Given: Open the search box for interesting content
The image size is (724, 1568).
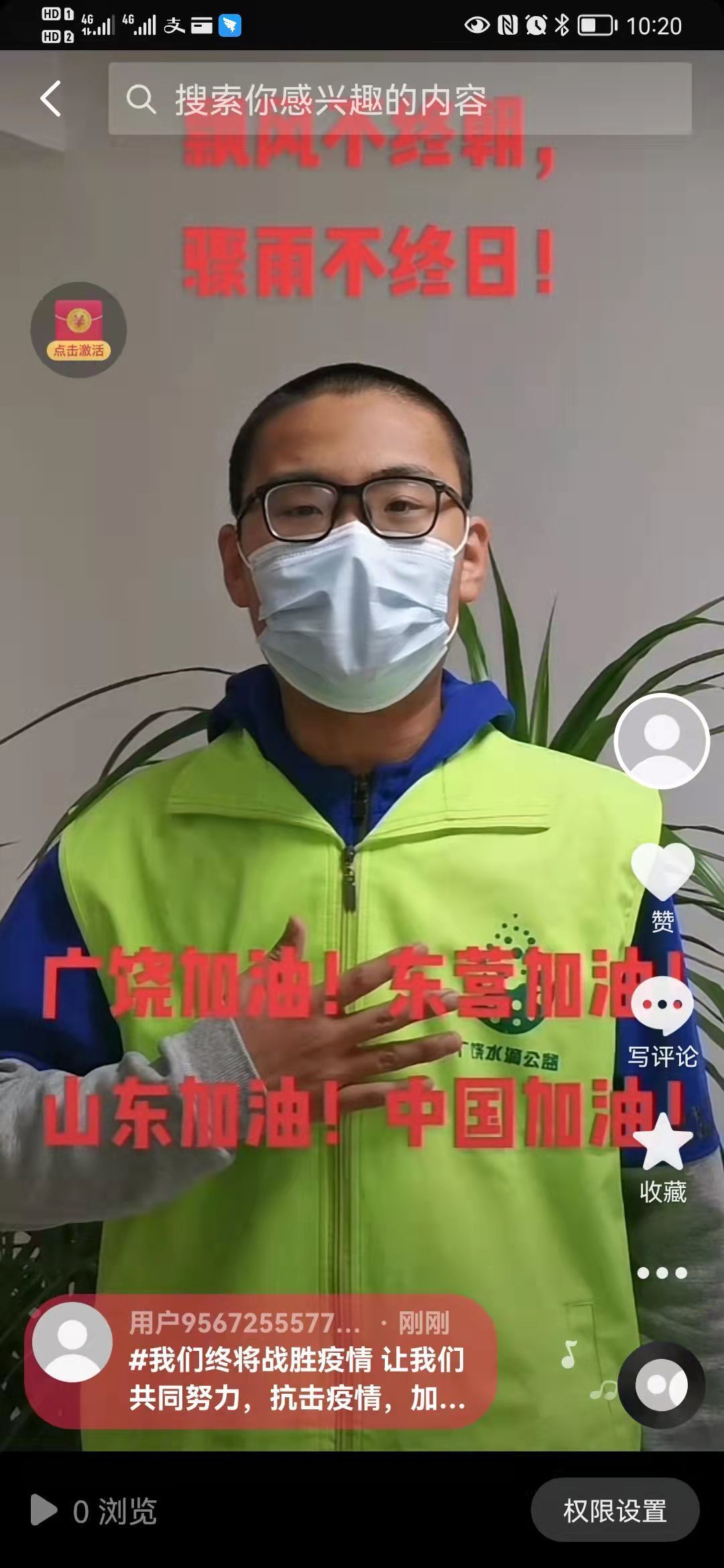Looking at the screenshot, I should click(x=400, y=99).
